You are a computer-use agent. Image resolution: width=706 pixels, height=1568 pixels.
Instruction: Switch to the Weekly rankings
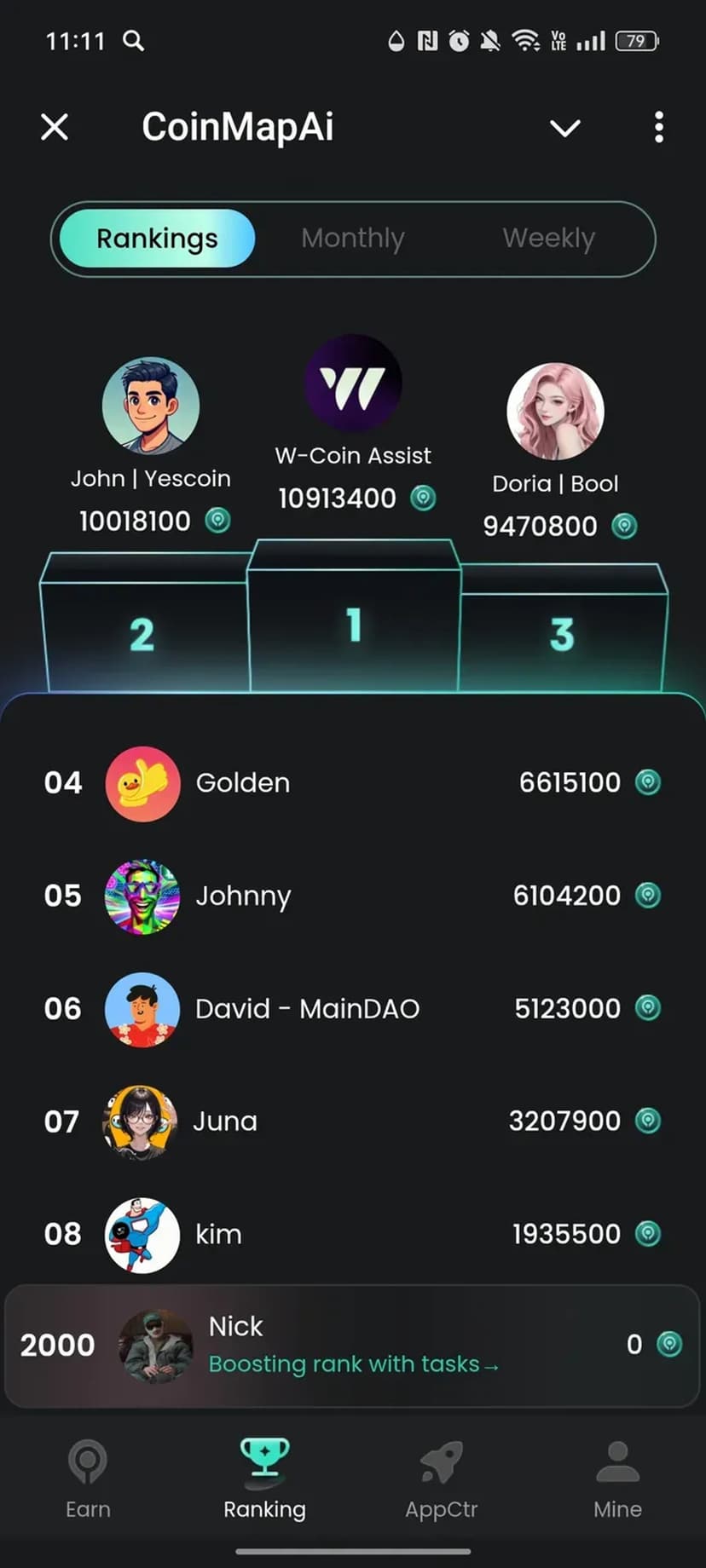click(548, 239)
